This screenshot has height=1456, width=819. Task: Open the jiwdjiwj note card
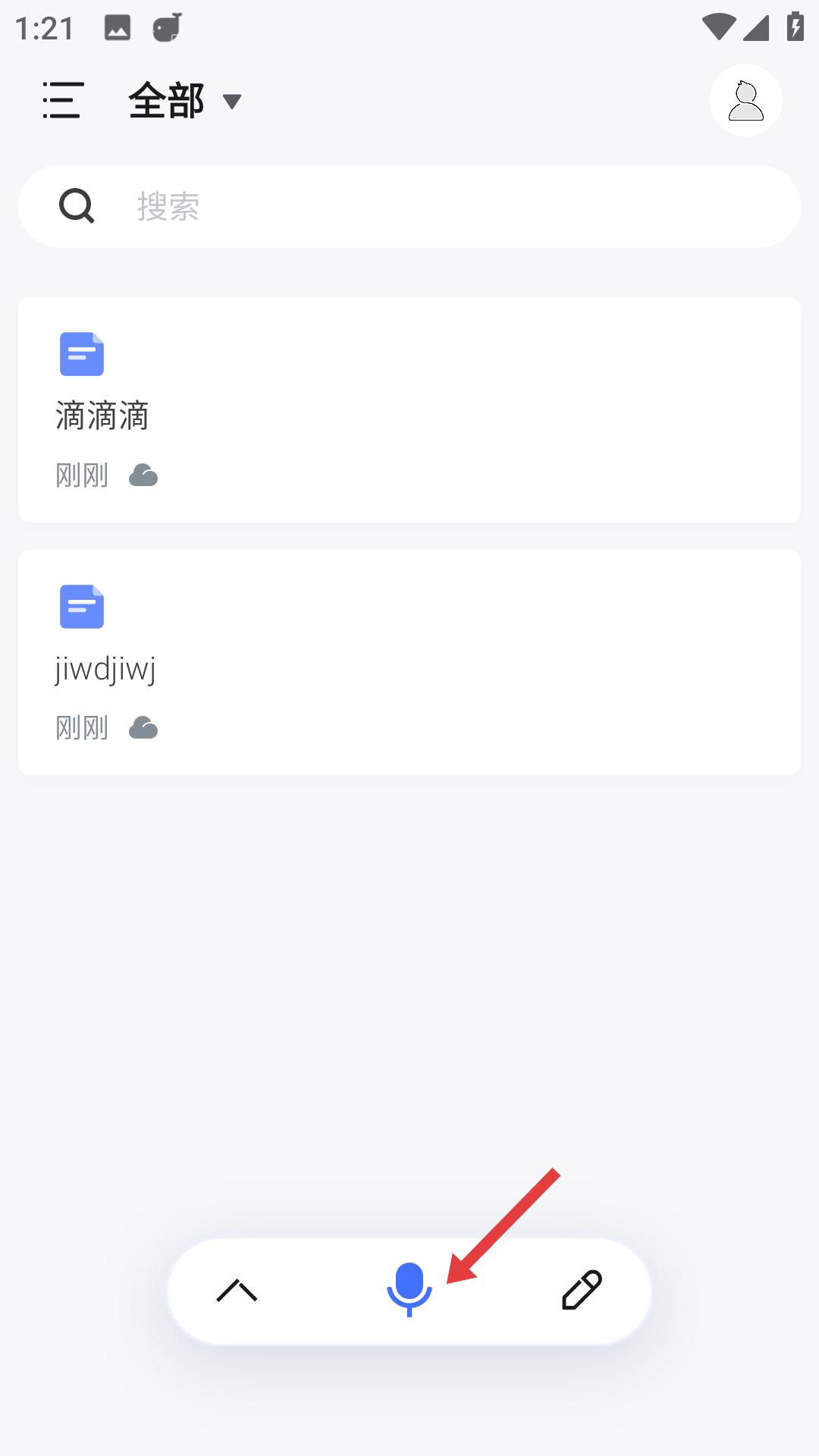click(409, 660)
